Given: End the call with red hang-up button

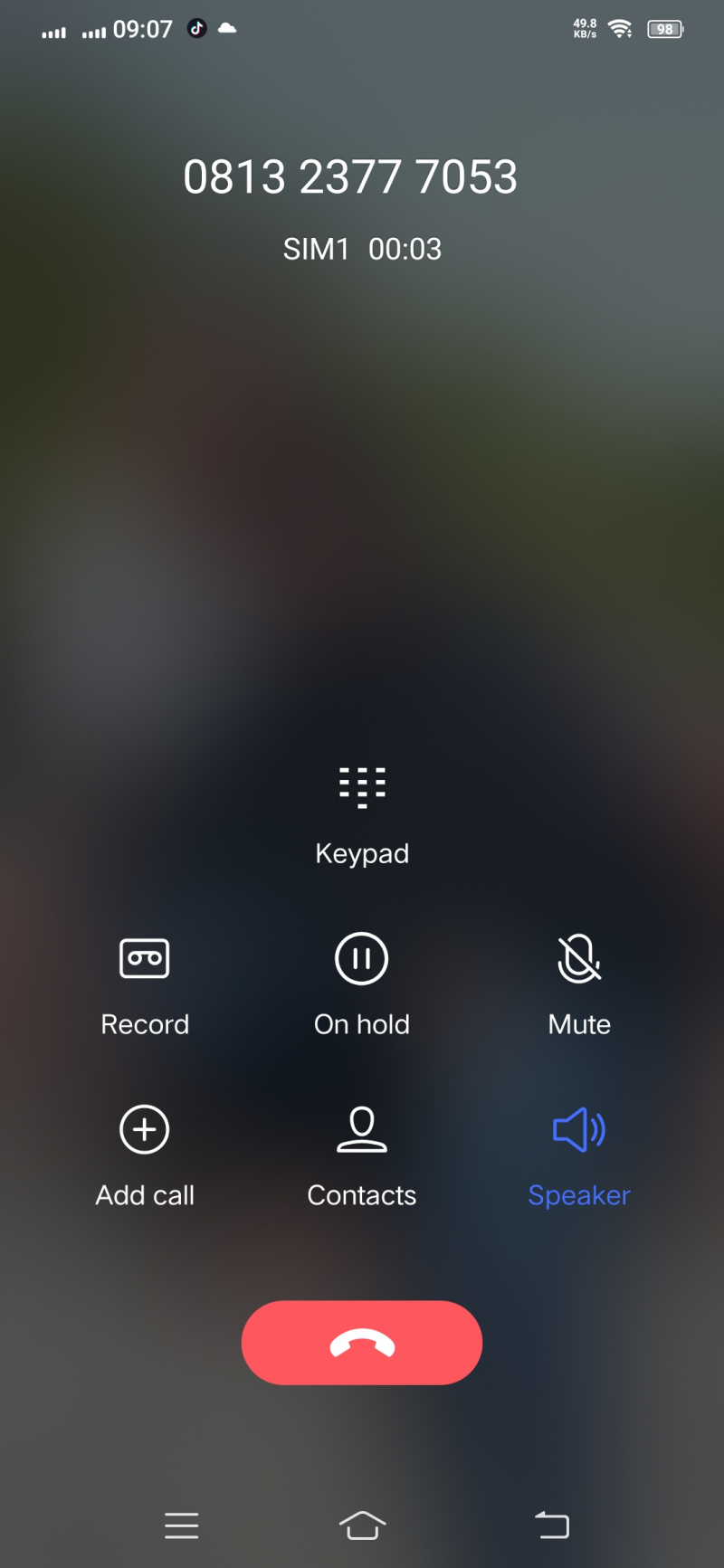Looking at the screenshot, I should (362, 1343).
